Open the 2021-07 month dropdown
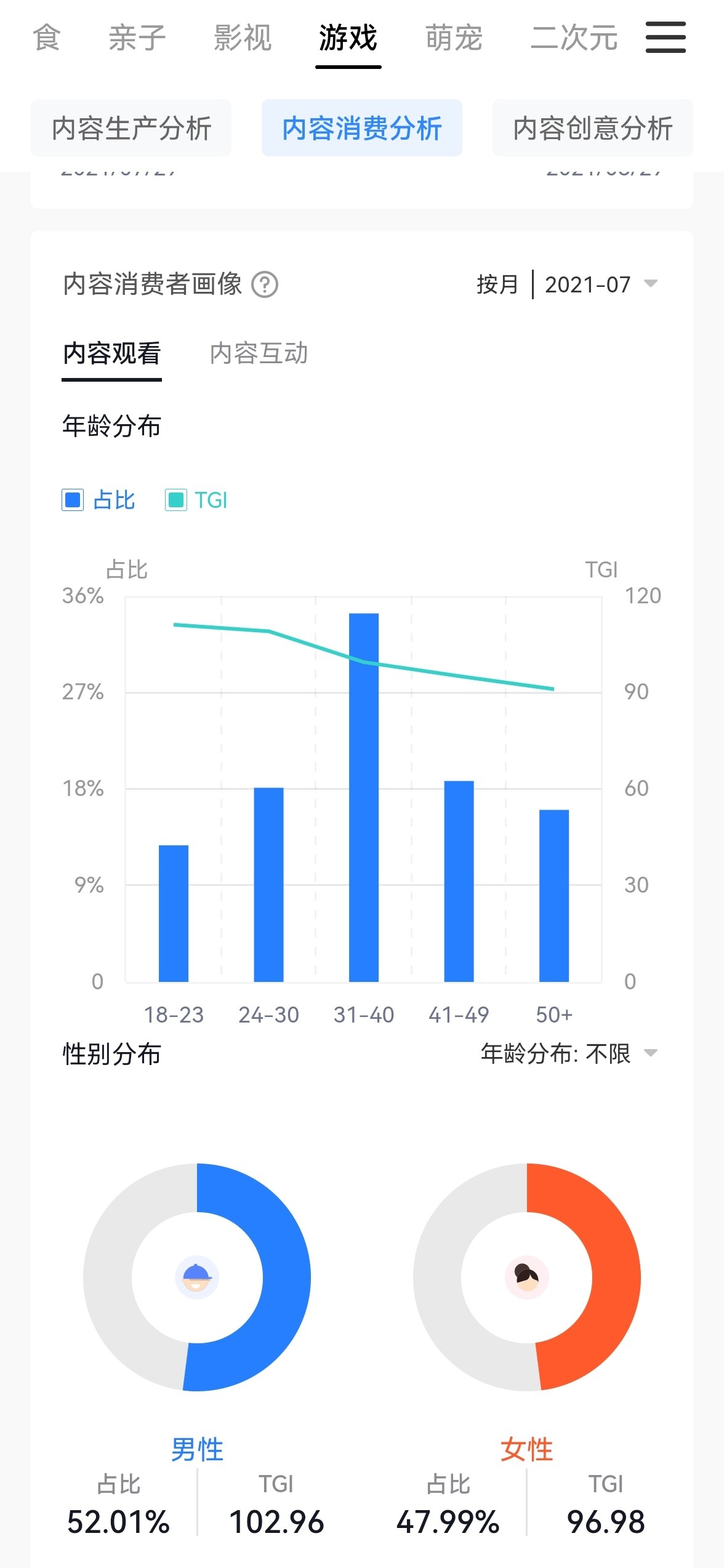724x1568 pixels. tap(600, 284)
